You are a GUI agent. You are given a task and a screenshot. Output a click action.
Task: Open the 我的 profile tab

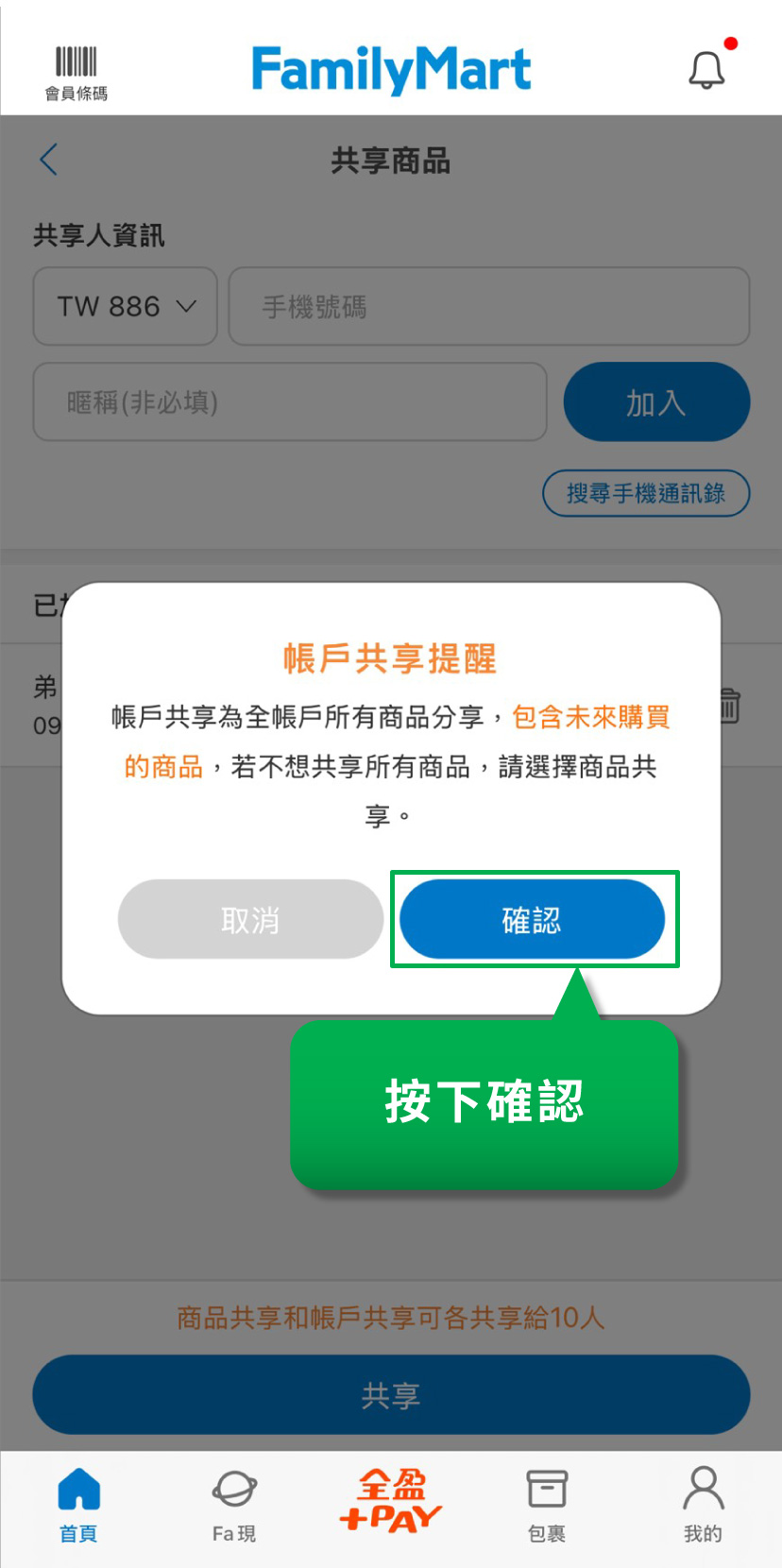pyautogui.click(x=703, y=1506)
